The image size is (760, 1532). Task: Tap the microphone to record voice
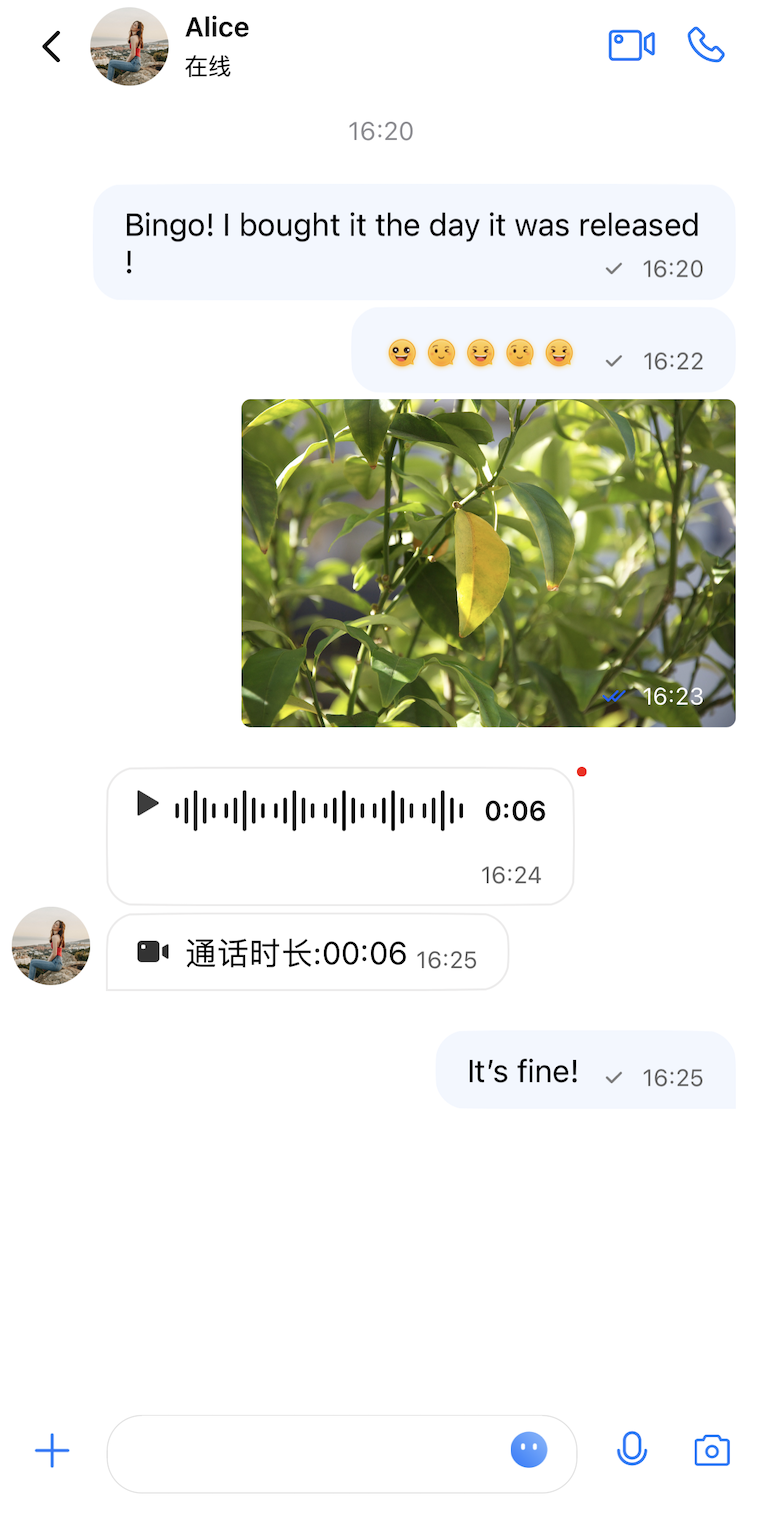click(x=631, y=1449)
